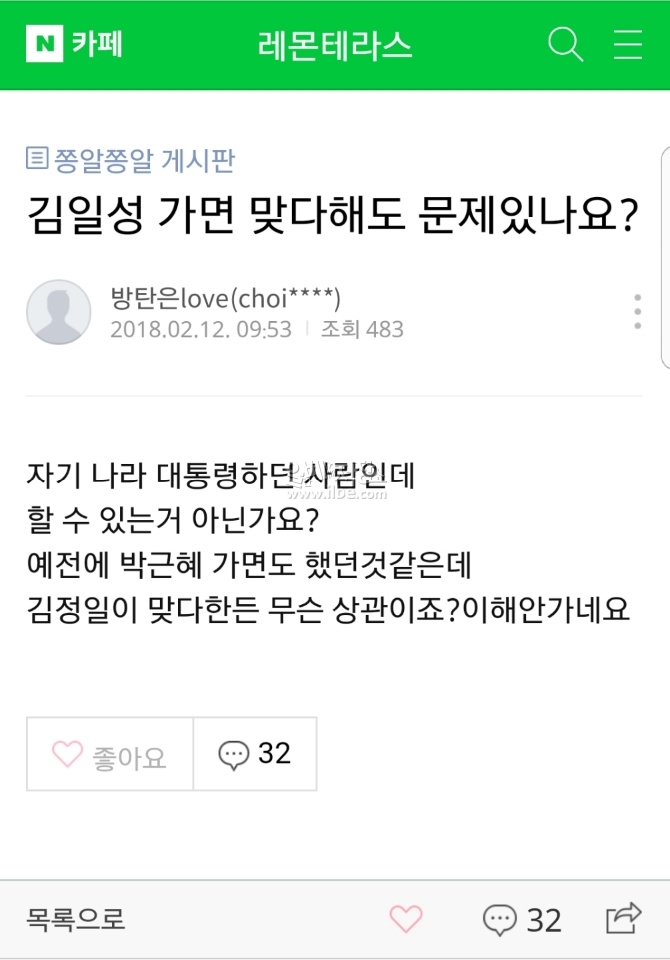Share this post
Screen dimensions: 670x960
(624, 918)
